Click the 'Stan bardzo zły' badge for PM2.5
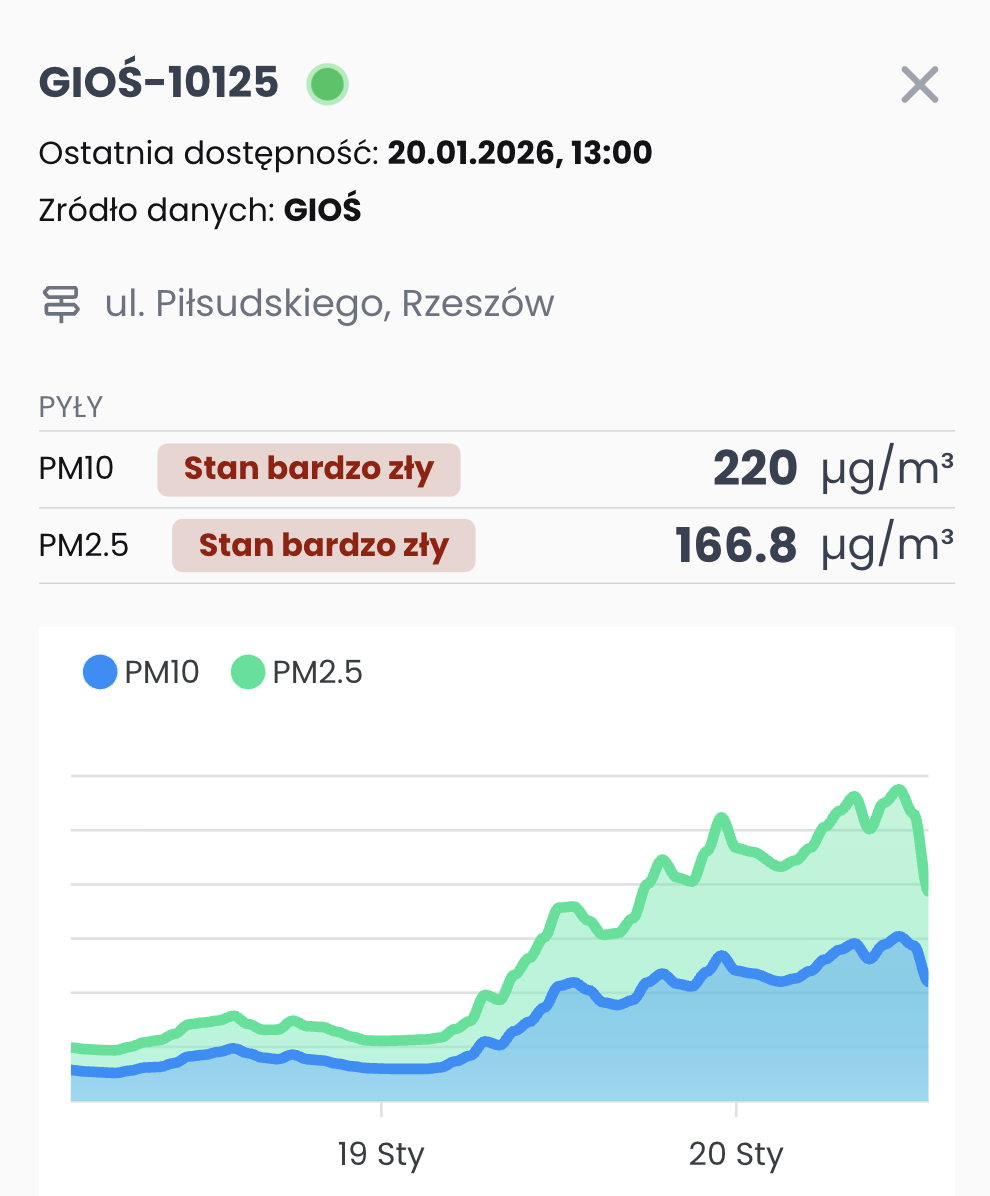The height and width of the screenshot is (1196, 990). coord(323,545)
